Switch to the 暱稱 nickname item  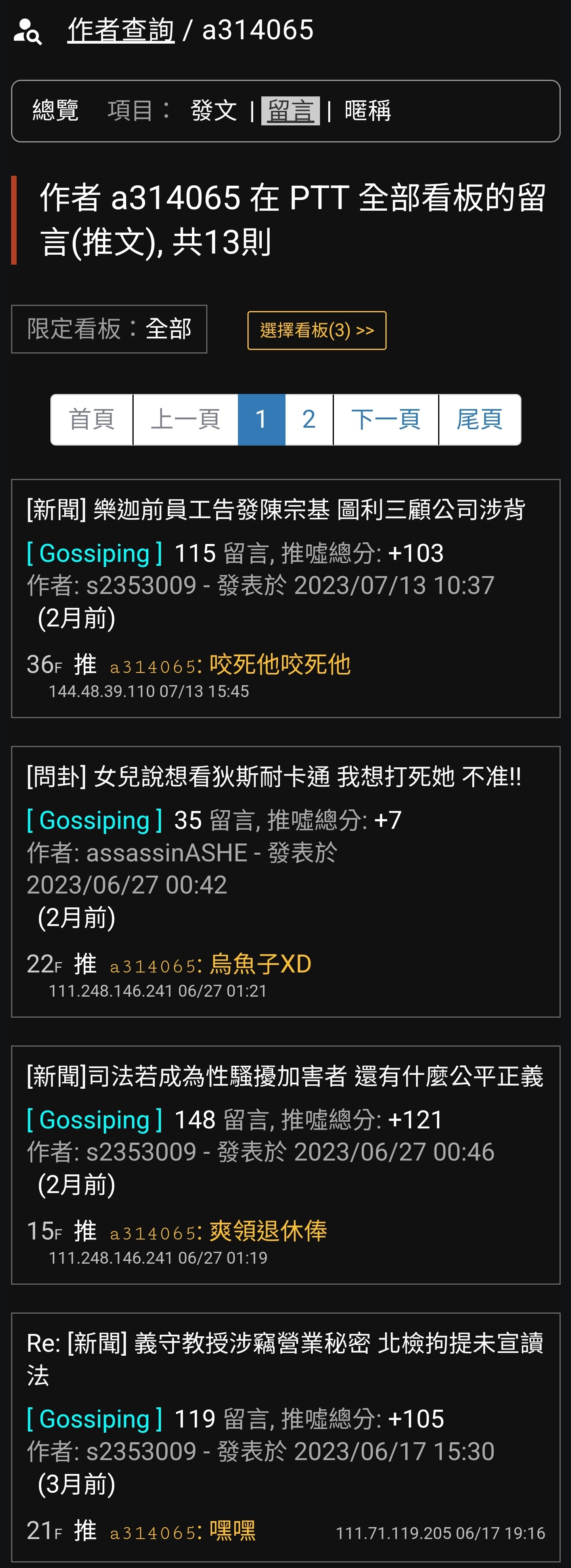pos(367,111)
